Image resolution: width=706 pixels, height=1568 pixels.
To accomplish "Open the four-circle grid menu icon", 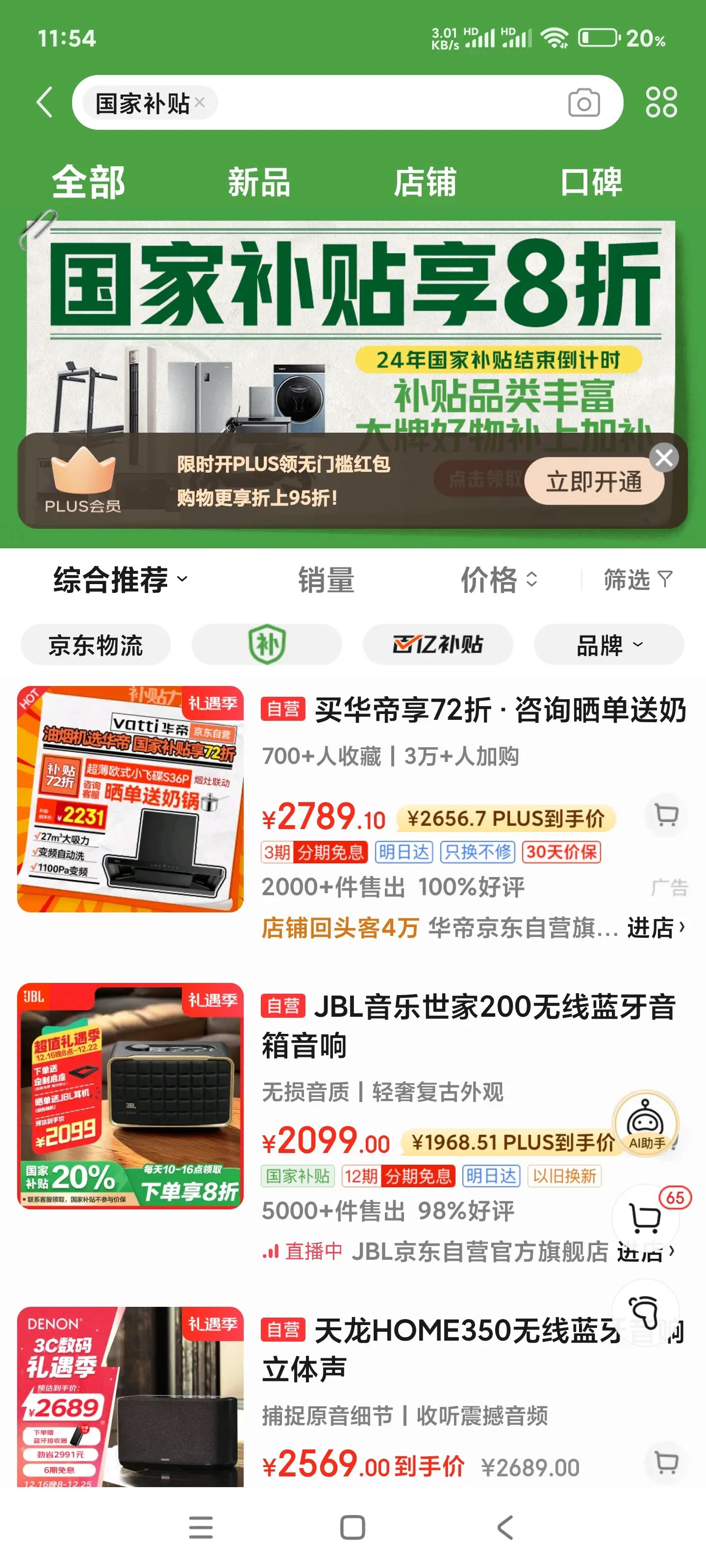I will 661,102.
